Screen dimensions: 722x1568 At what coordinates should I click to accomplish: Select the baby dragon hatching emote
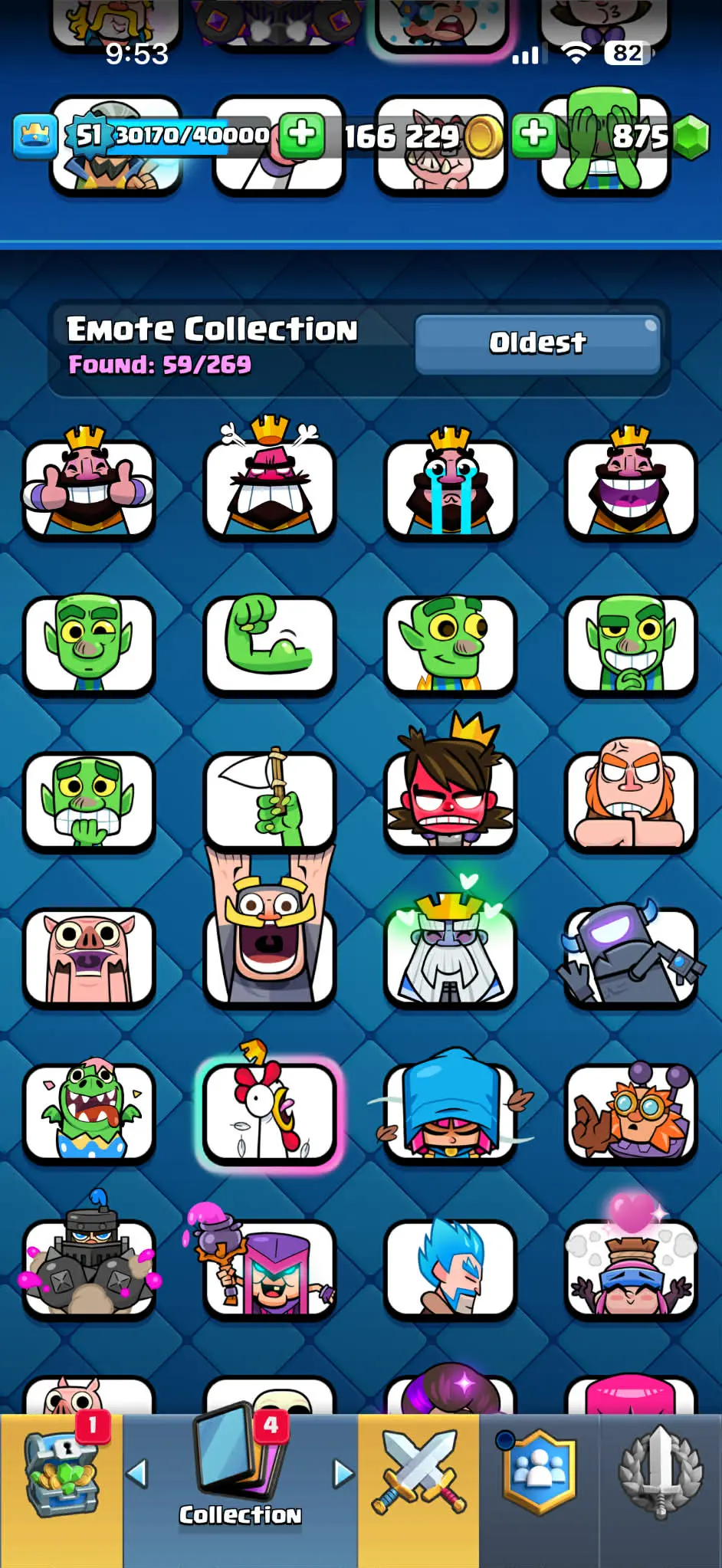89,1113
